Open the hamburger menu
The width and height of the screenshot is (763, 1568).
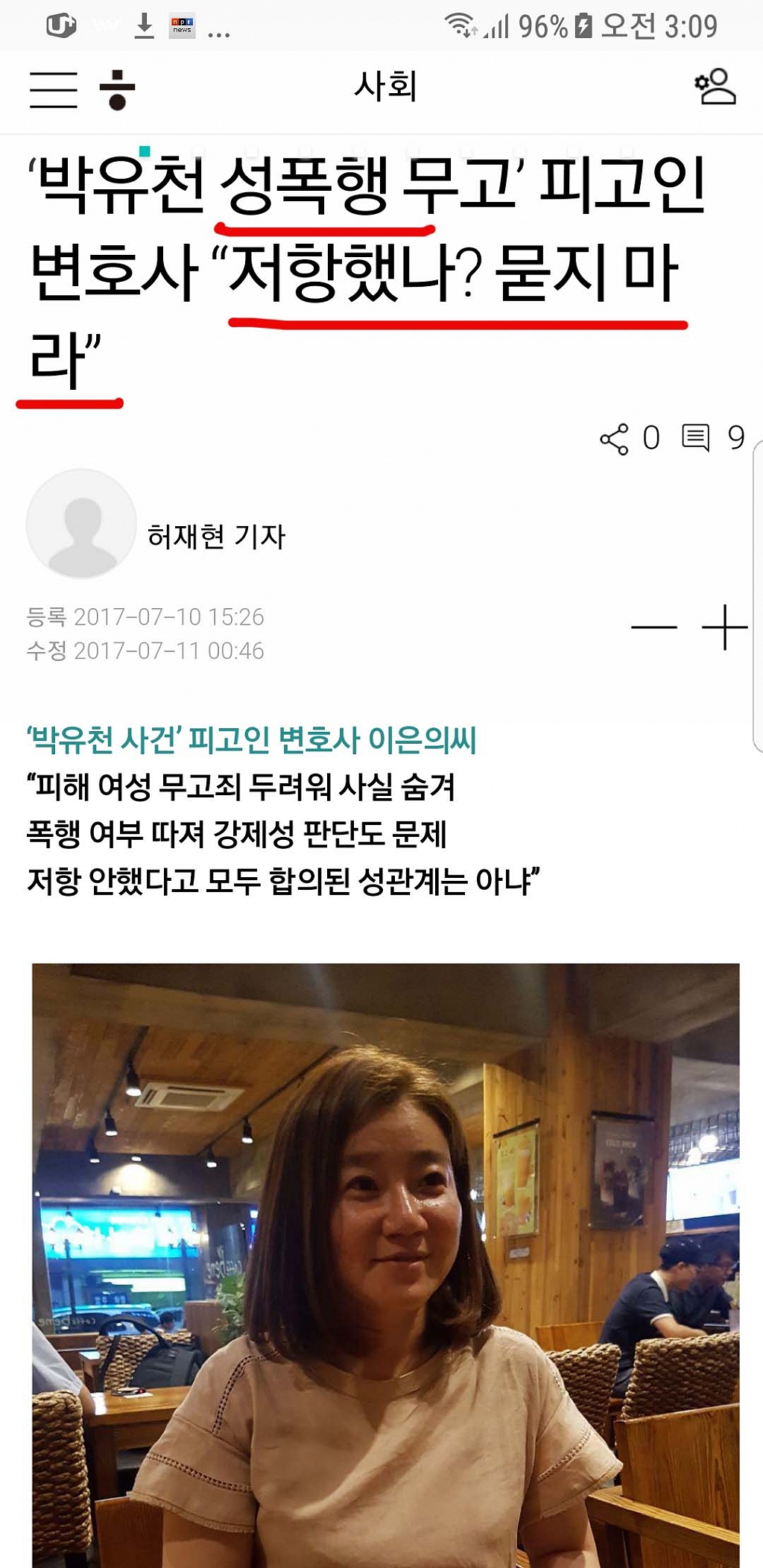coord(54,90)
